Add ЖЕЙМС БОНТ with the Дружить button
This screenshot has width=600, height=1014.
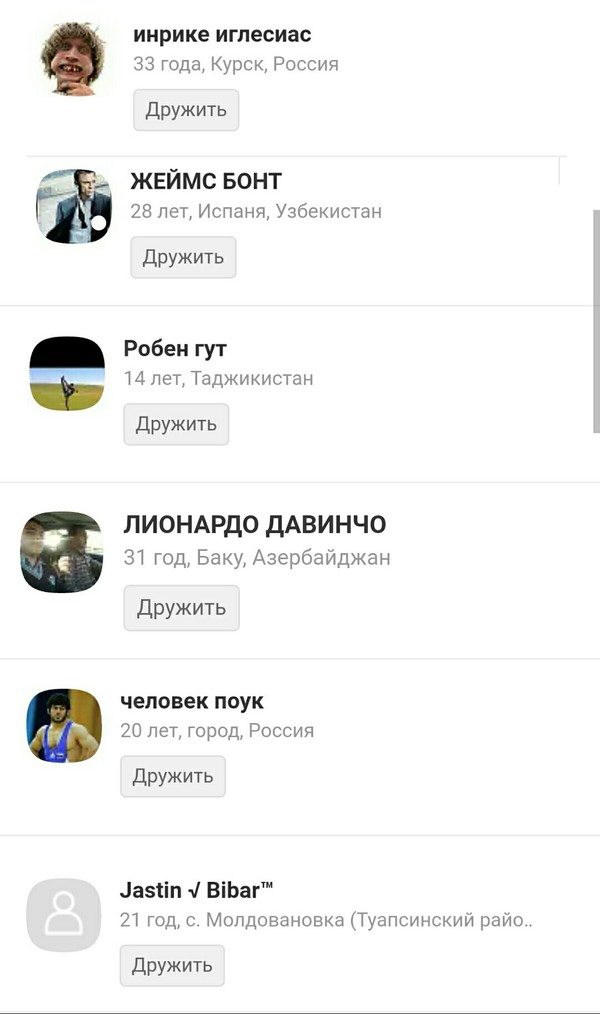pyautogui.click(x=183, y=257)
